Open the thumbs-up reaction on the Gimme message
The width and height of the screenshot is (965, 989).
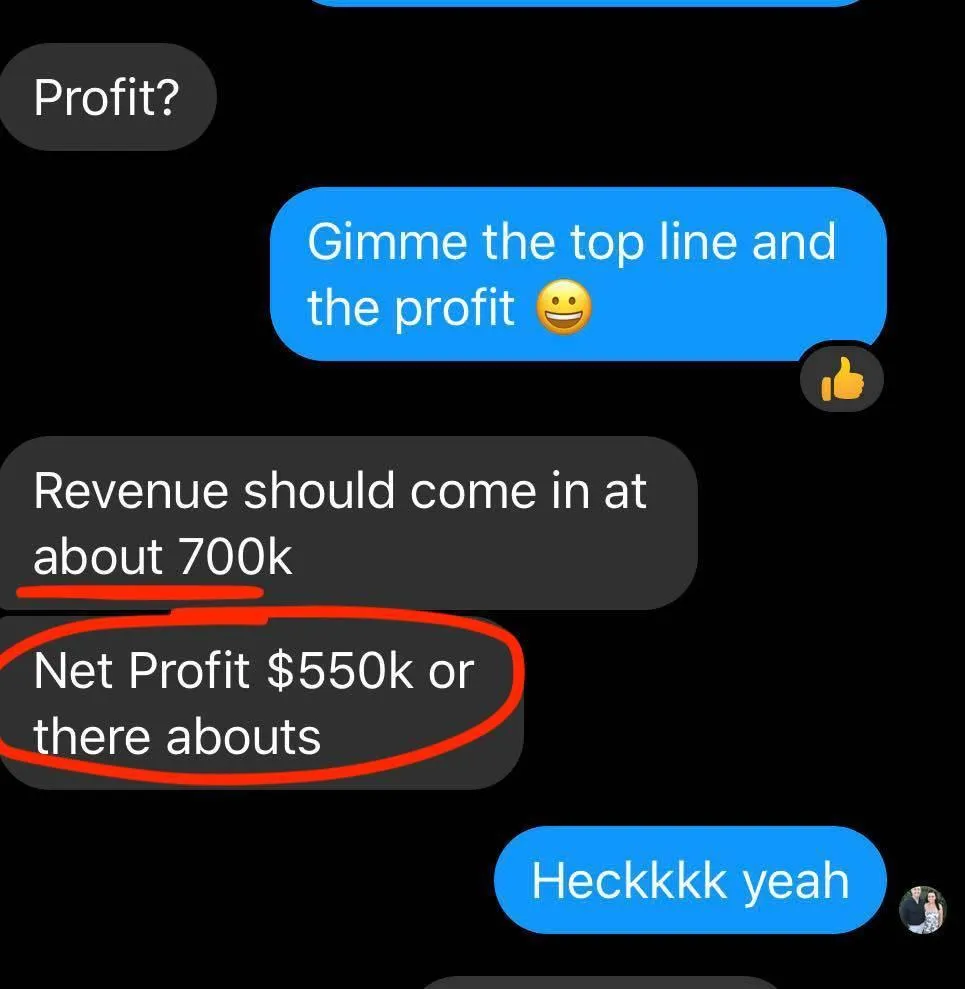(841, 380)
